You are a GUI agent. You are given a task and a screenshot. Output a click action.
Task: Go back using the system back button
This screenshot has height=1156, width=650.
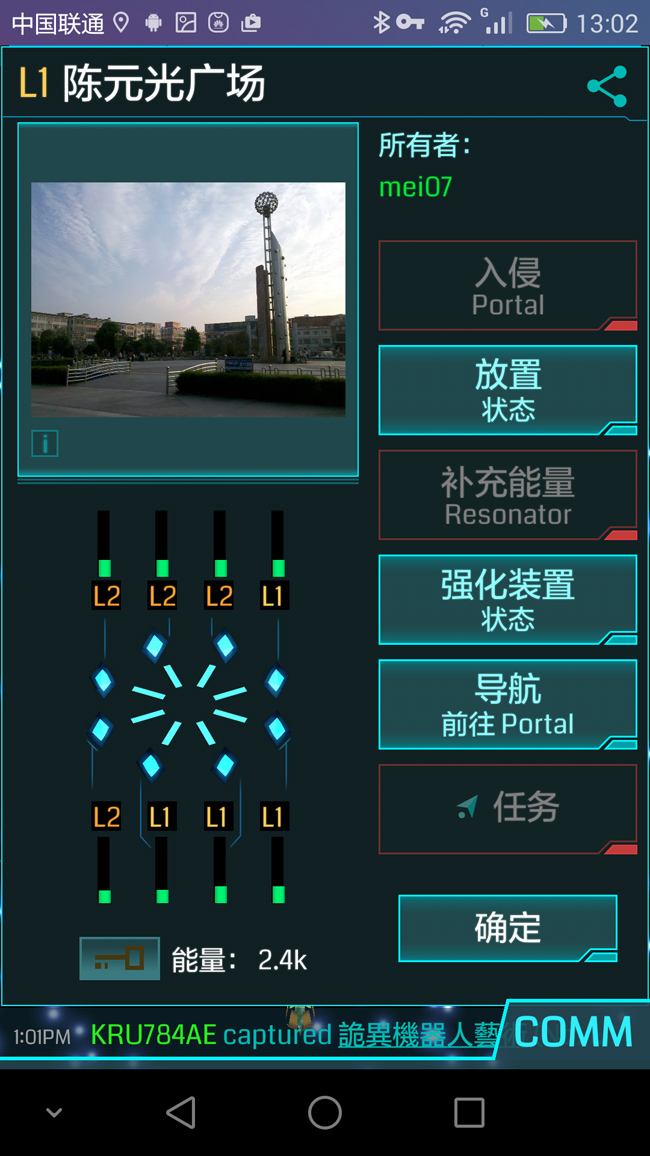(x=181, y=1112)
